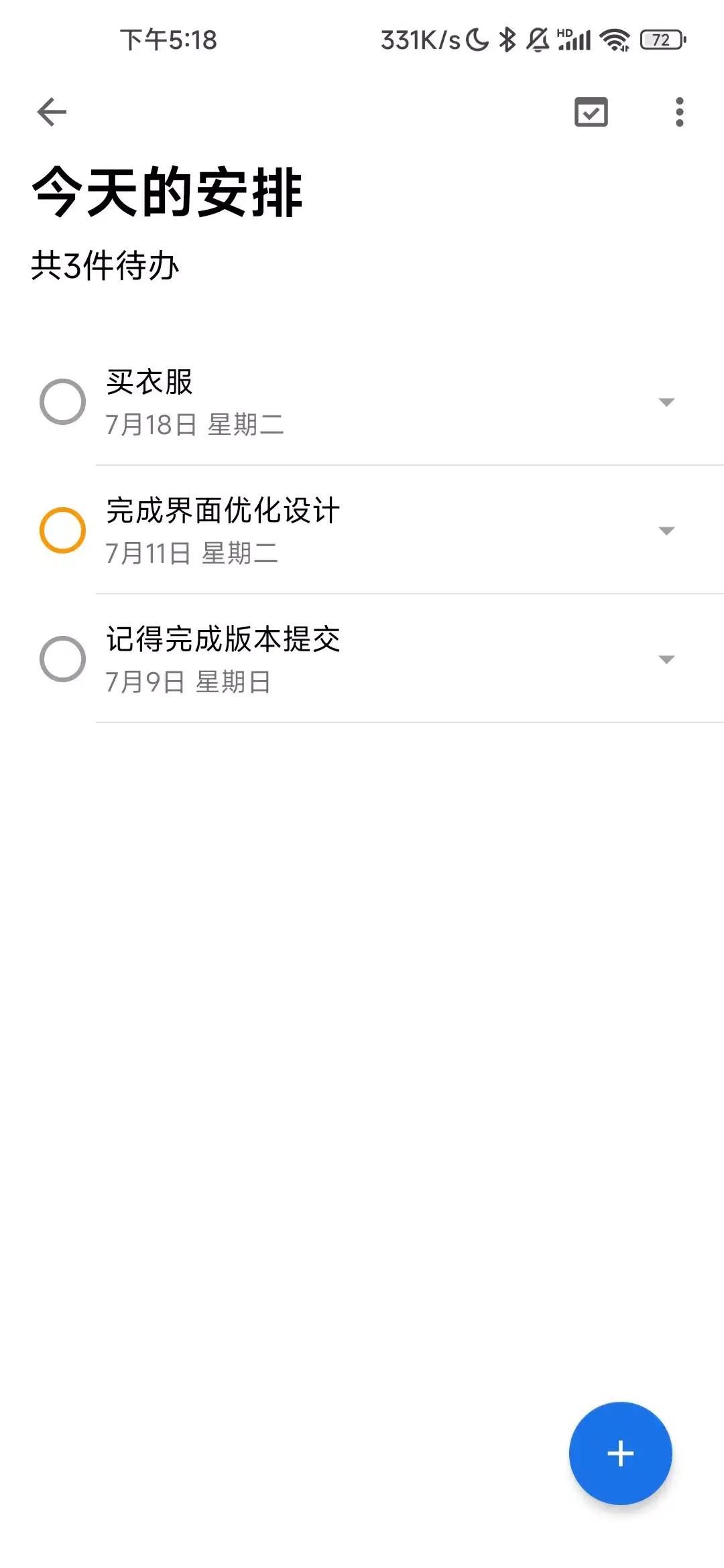Open the 买衣服 task item

point(150,383)
